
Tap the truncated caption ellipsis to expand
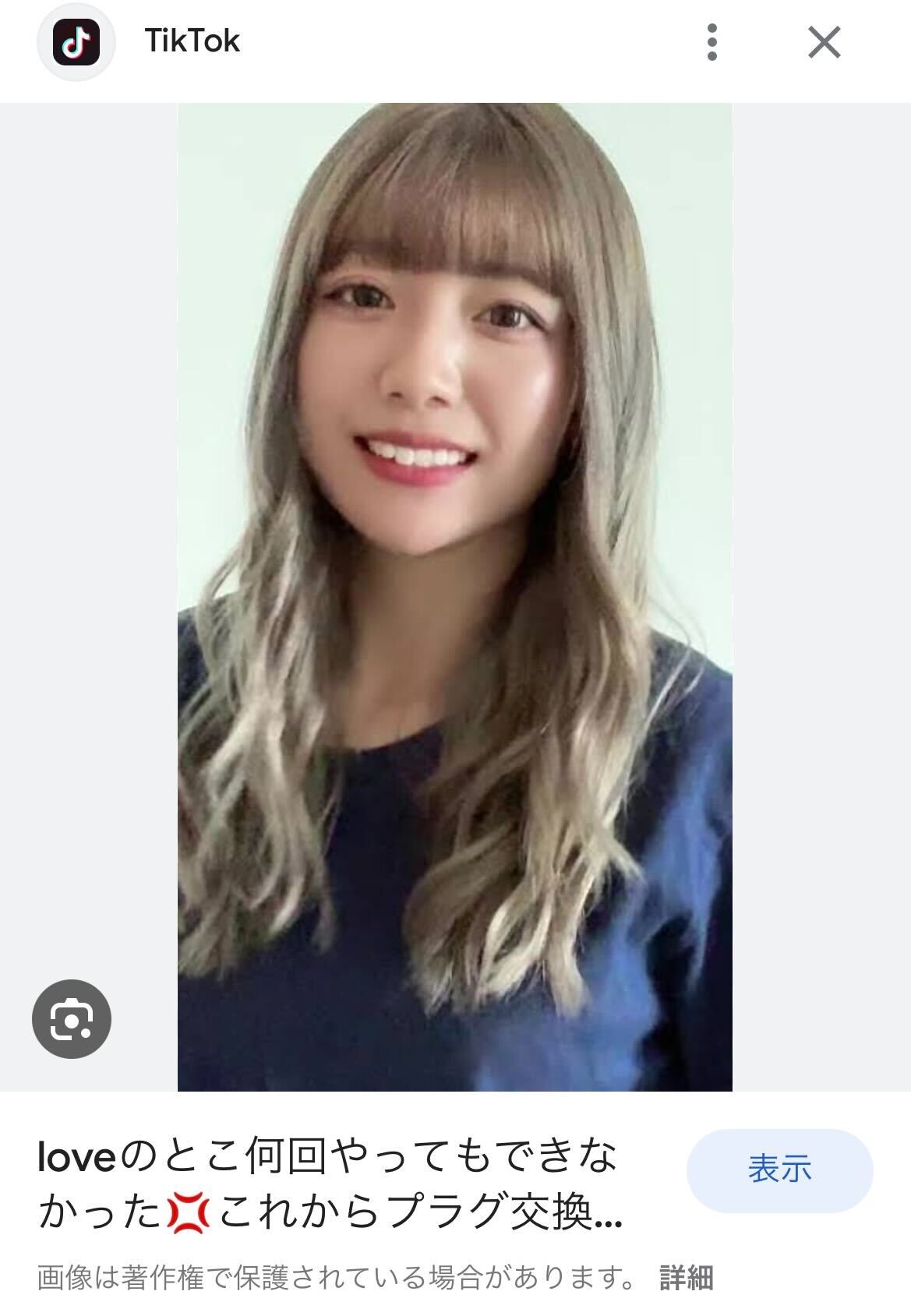[x=608, y=1225]
